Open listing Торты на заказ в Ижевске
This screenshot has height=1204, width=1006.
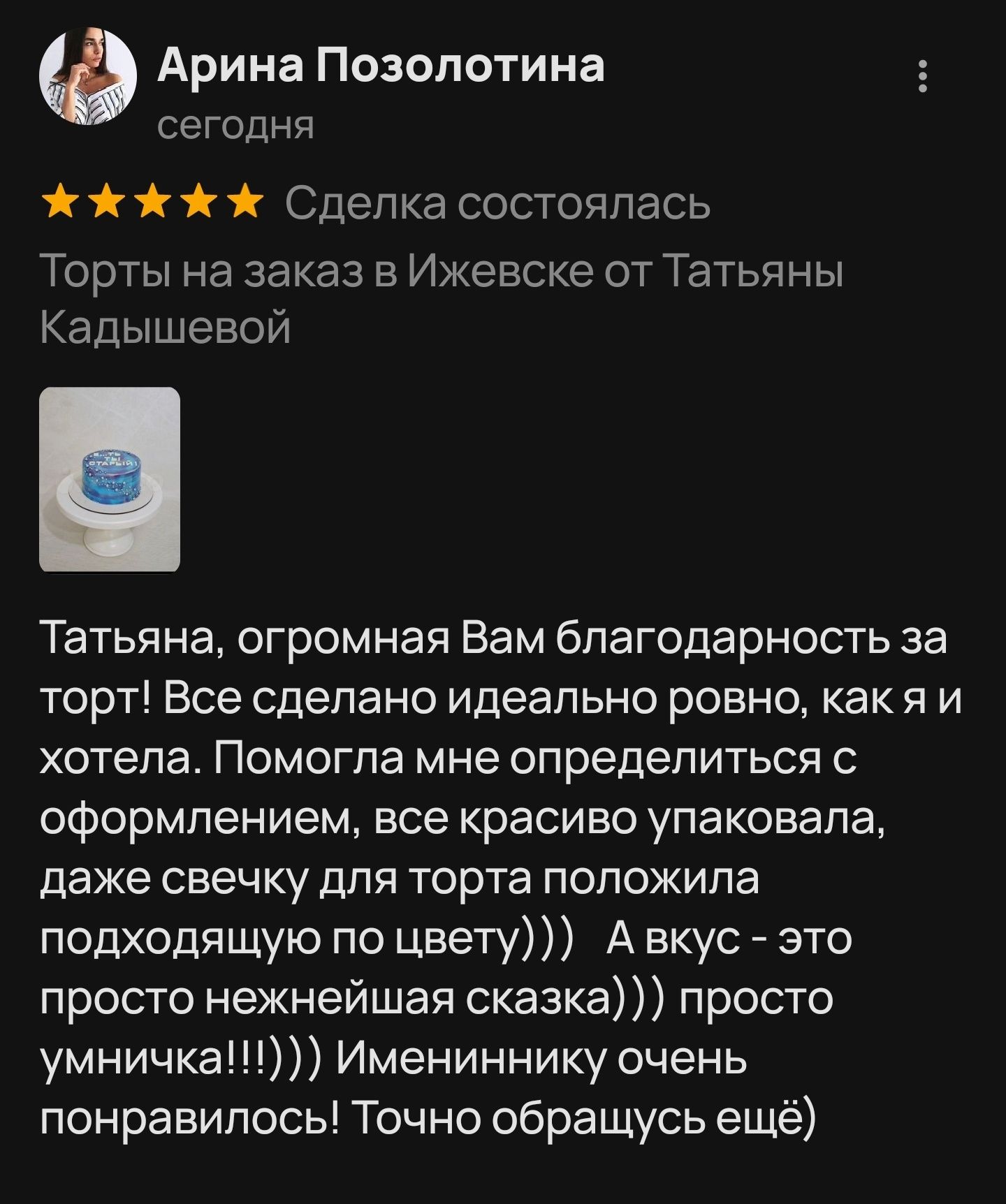(442, 299)
